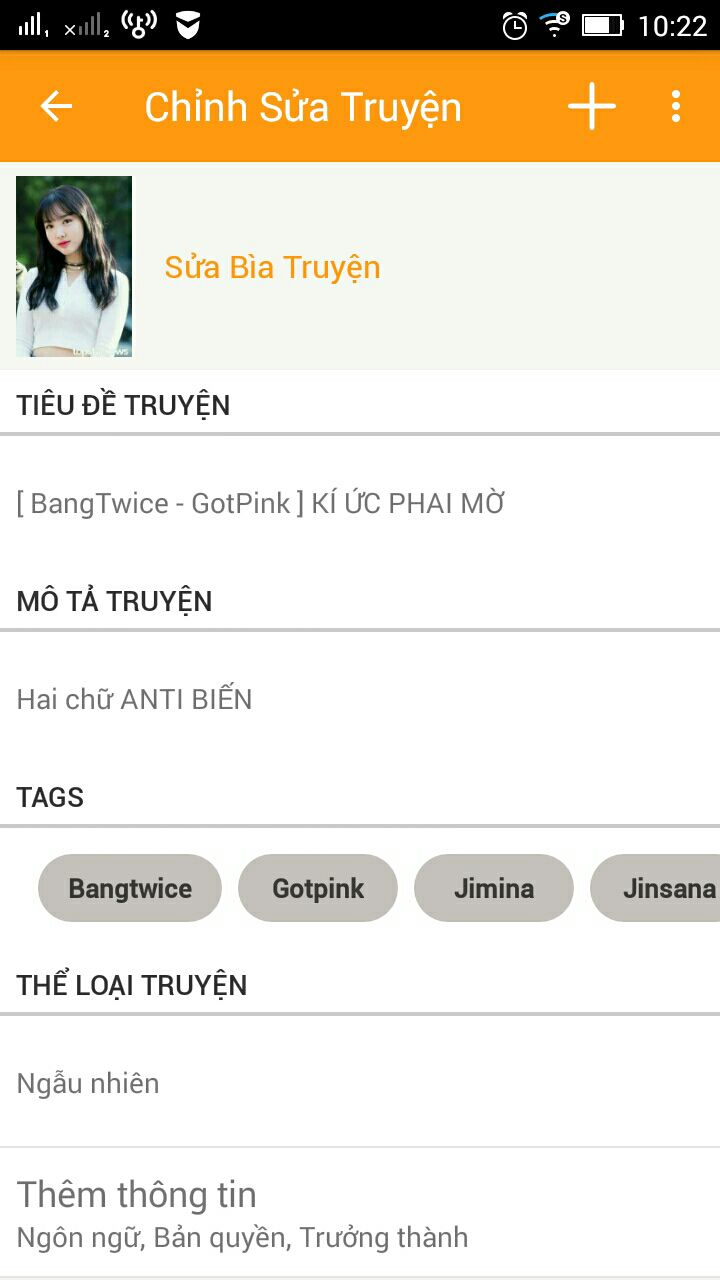Open the story cover thumbnail
Viewport: 720px width, 1280px height.
click(74, 266)
